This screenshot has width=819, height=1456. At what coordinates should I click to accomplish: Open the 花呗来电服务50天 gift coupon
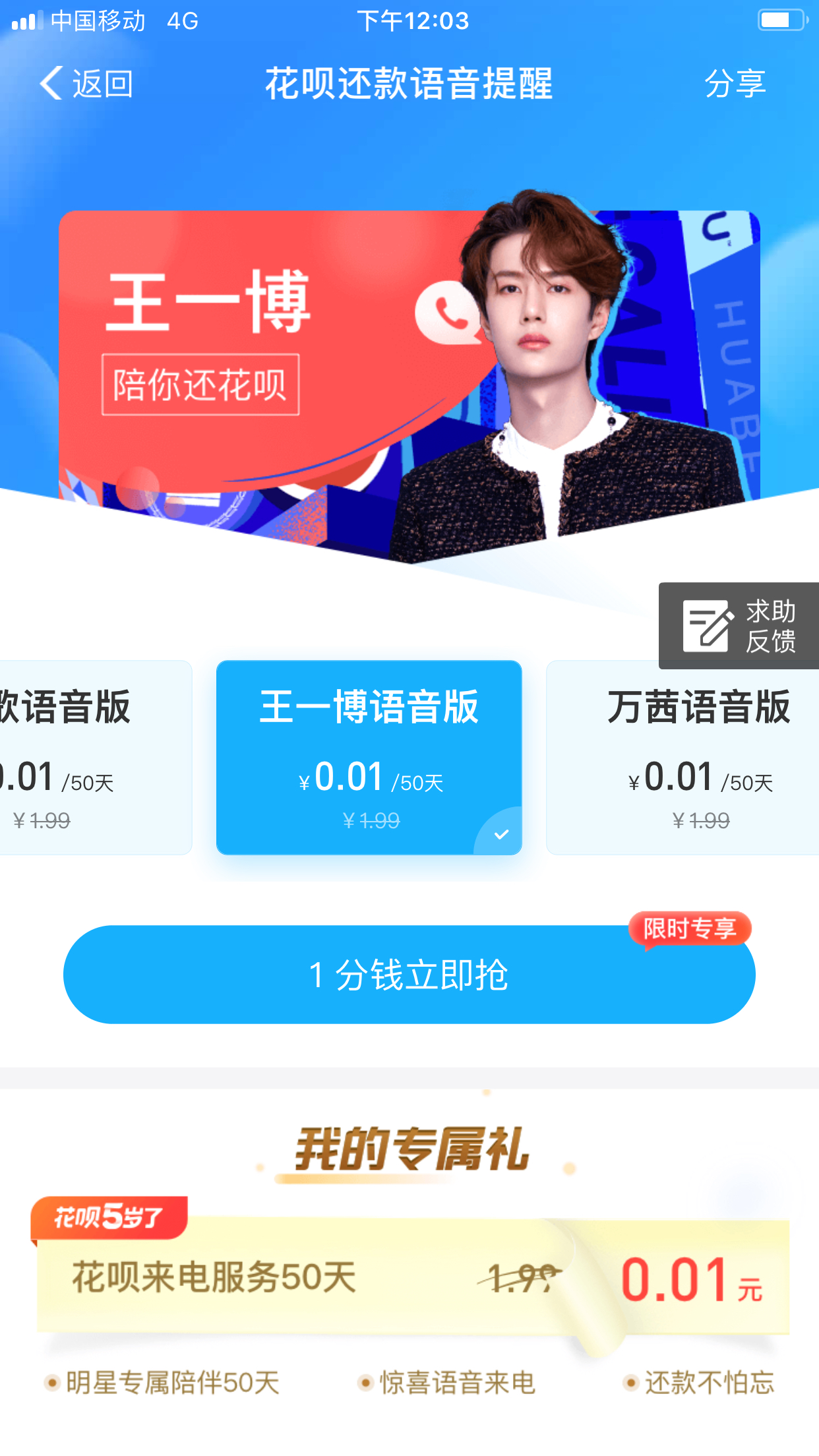(x=413, y=1277)
